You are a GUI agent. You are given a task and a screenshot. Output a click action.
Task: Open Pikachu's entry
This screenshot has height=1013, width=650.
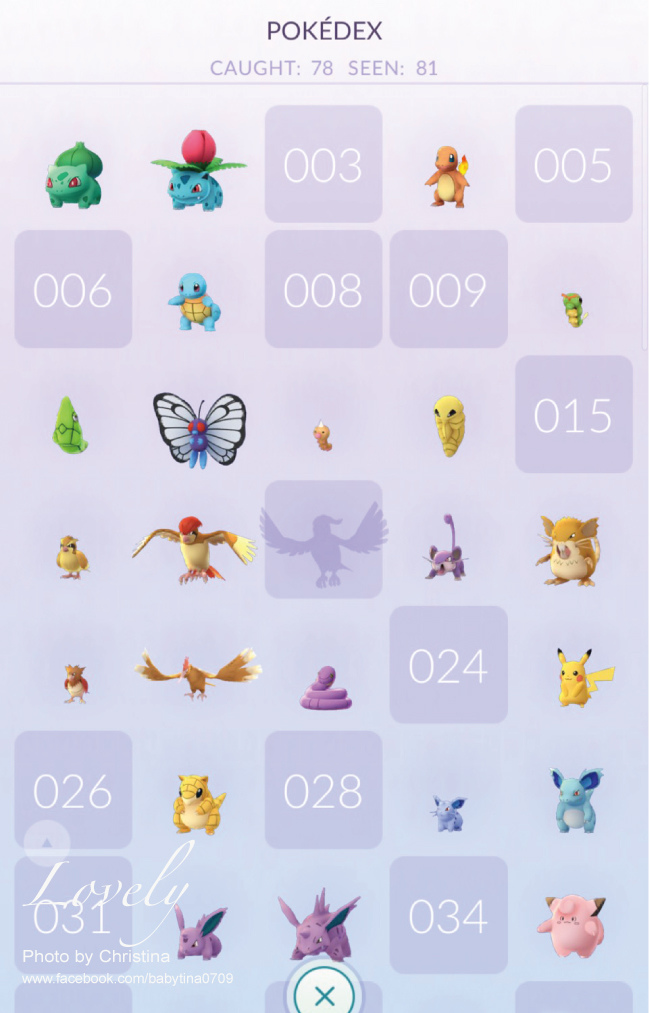pyautogui.click(x=572, y=677)
